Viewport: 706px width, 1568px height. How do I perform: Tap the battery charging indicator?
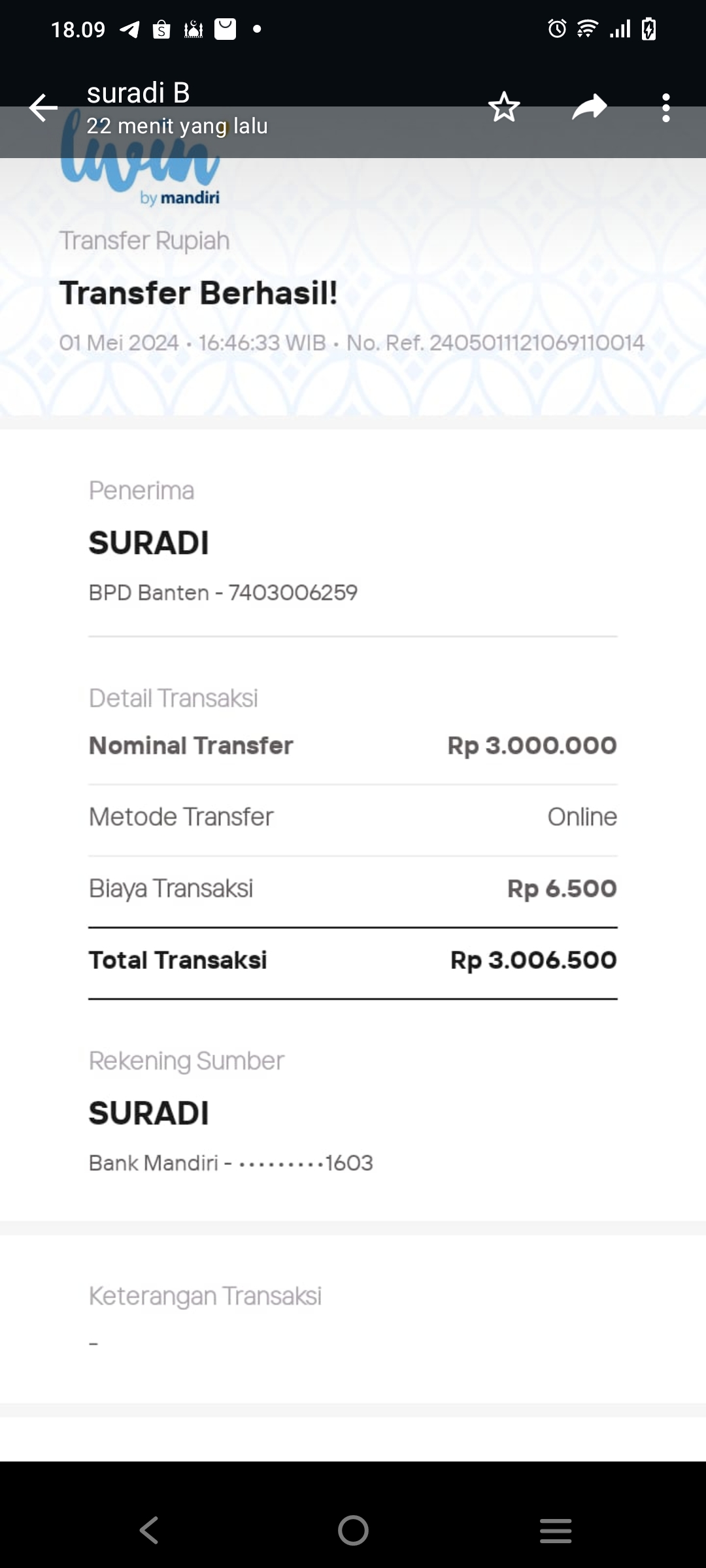tap(648, 27)
